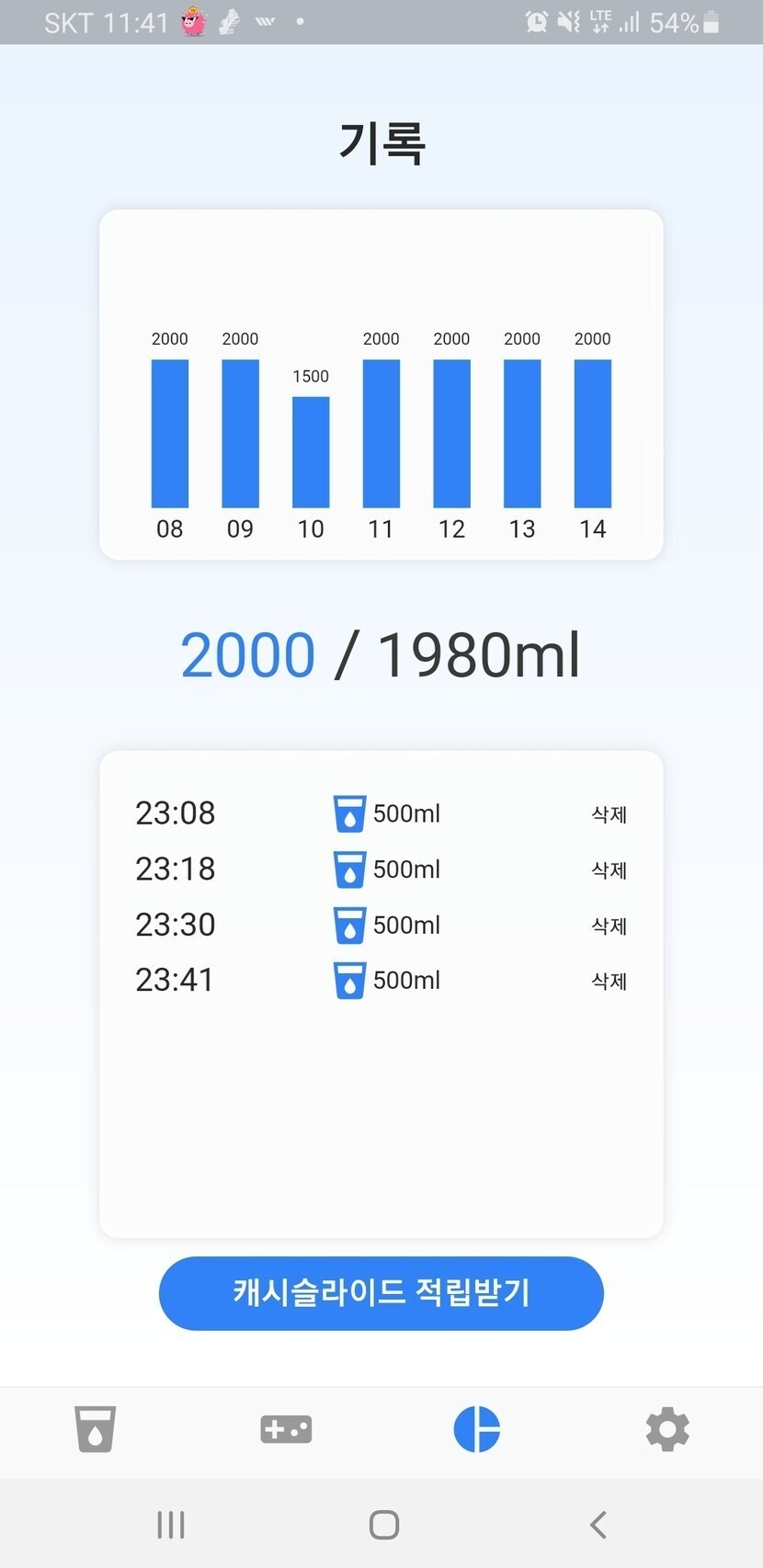Tap 캐시슬라이드 적립받기 button
This screenshot has width=763, height=1568.
point(381,1292)
